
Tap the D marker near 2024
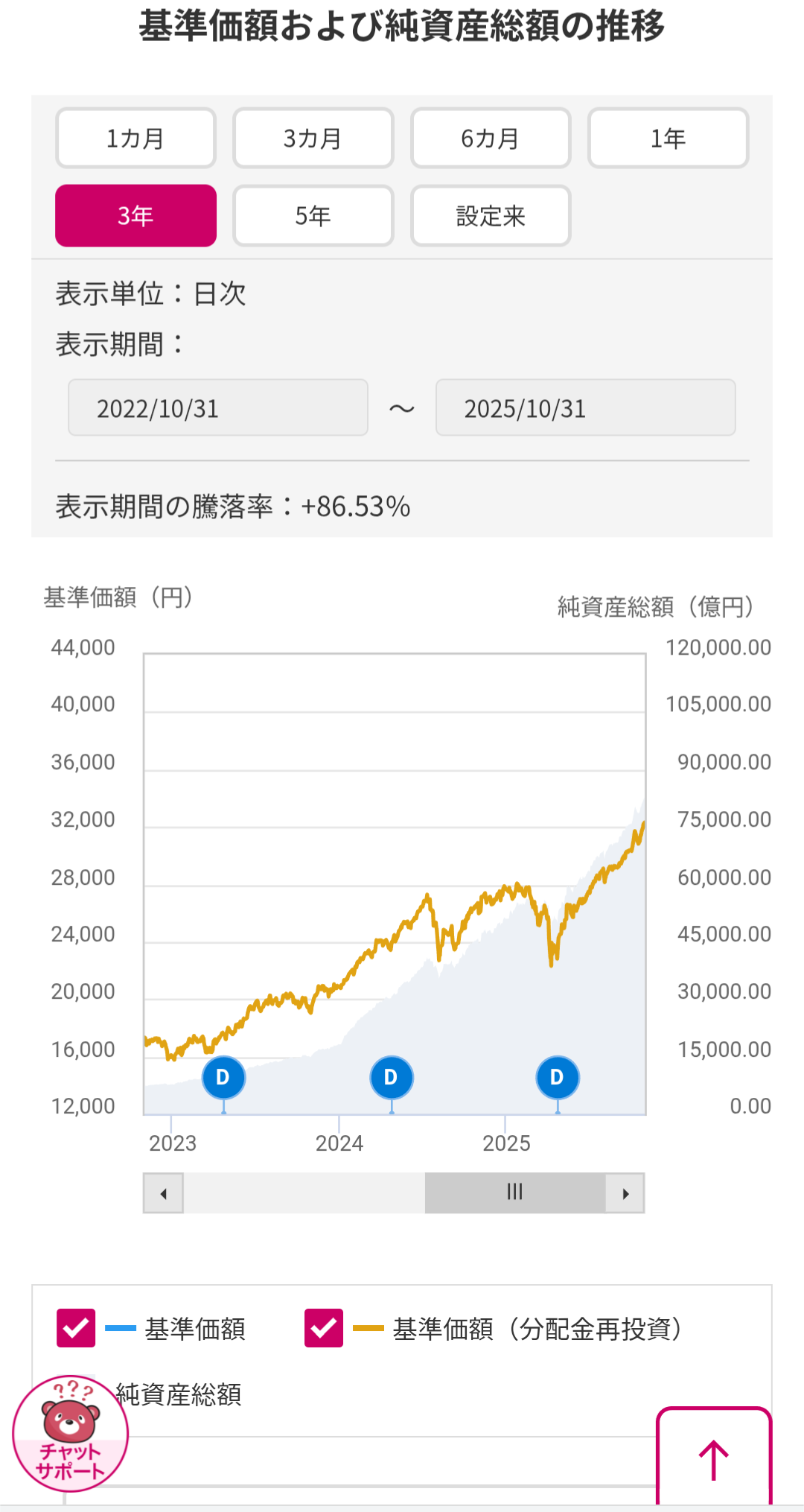point(391,1077)
